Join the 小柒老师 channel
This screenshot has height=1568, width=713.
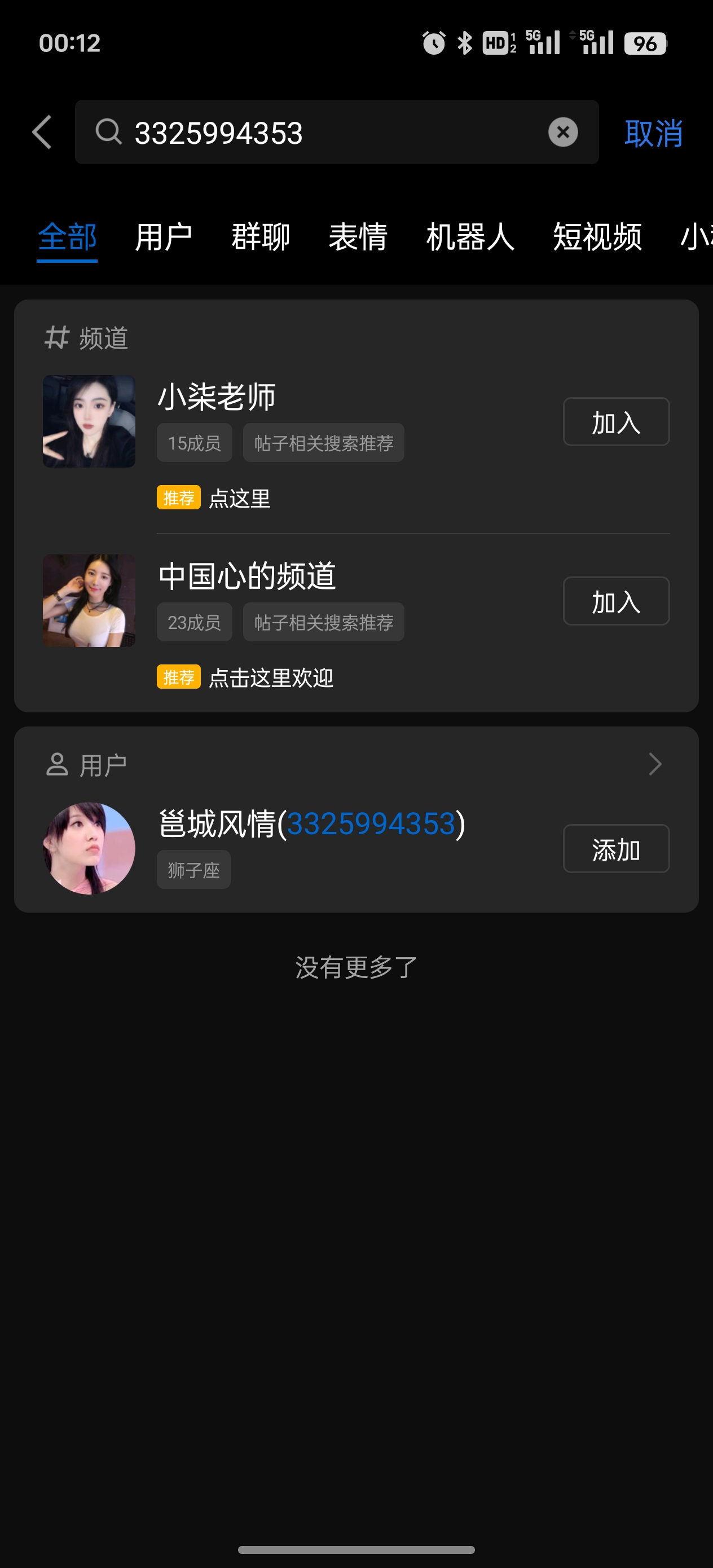tap(615, 422)
